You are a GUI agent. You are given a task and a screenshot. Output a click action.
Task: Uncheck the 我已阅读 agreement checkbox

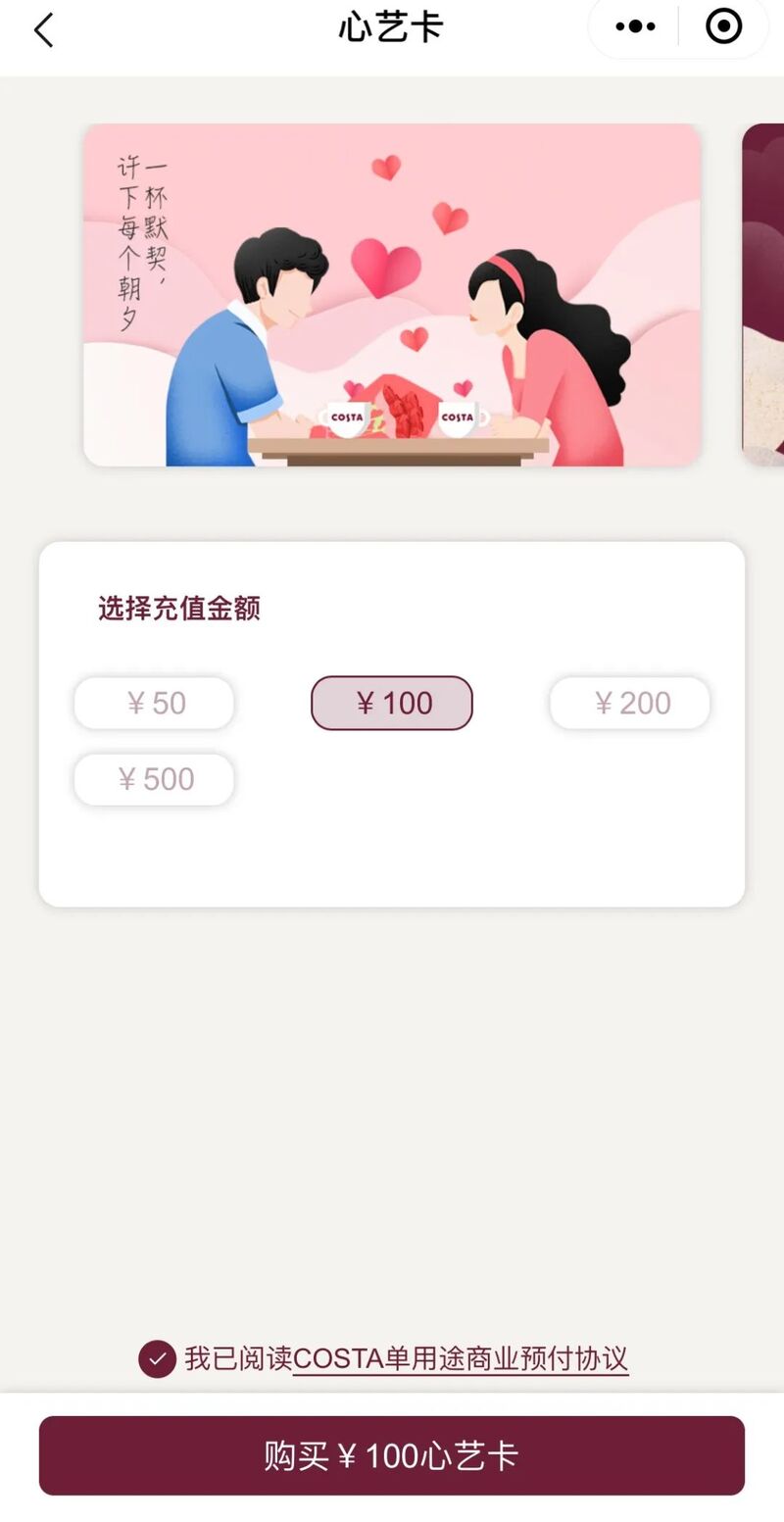click(157, 1359)
